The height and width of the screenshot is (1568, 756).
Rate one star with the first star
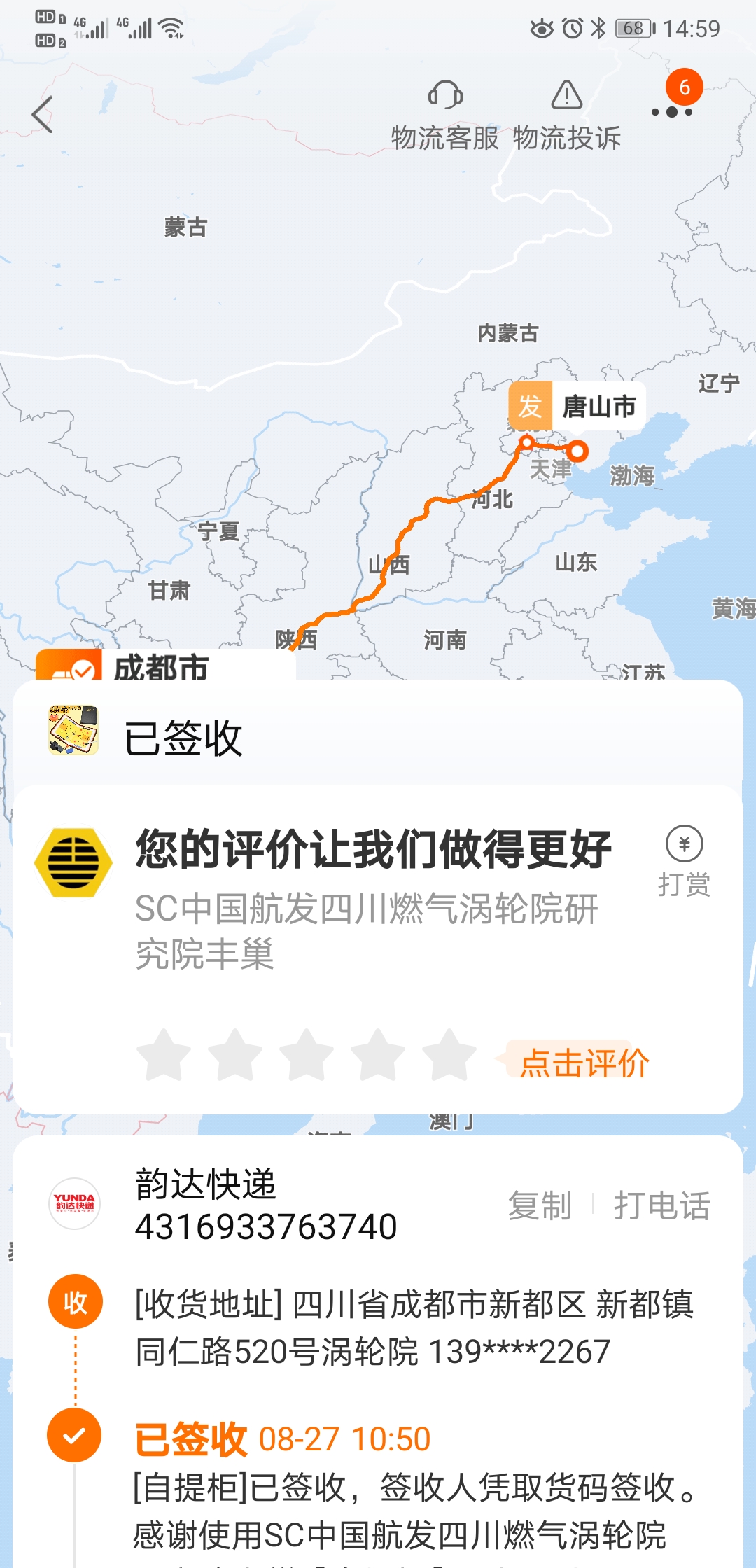(164, 1055)
